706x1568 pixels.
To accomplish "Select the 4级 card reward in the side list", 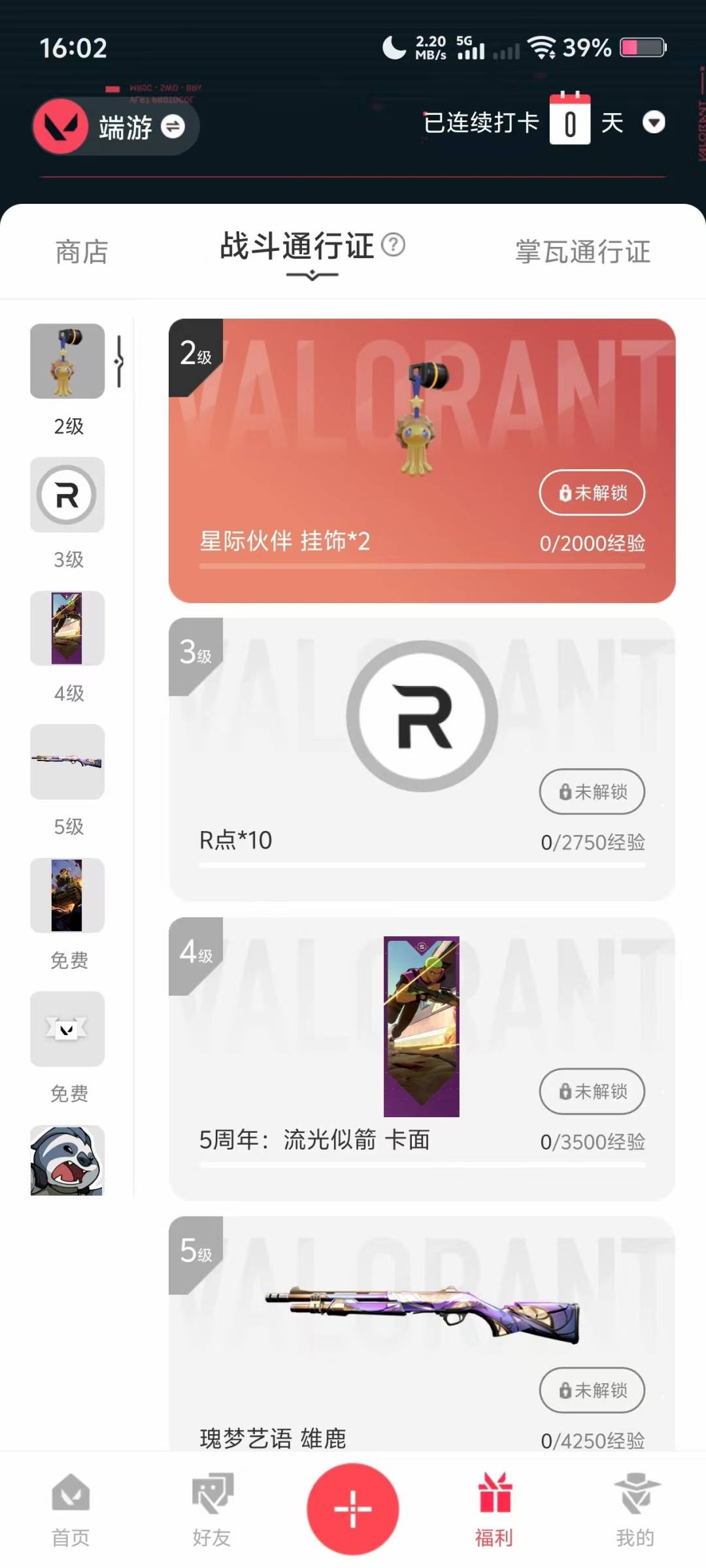I will click(x=67, y=628).
